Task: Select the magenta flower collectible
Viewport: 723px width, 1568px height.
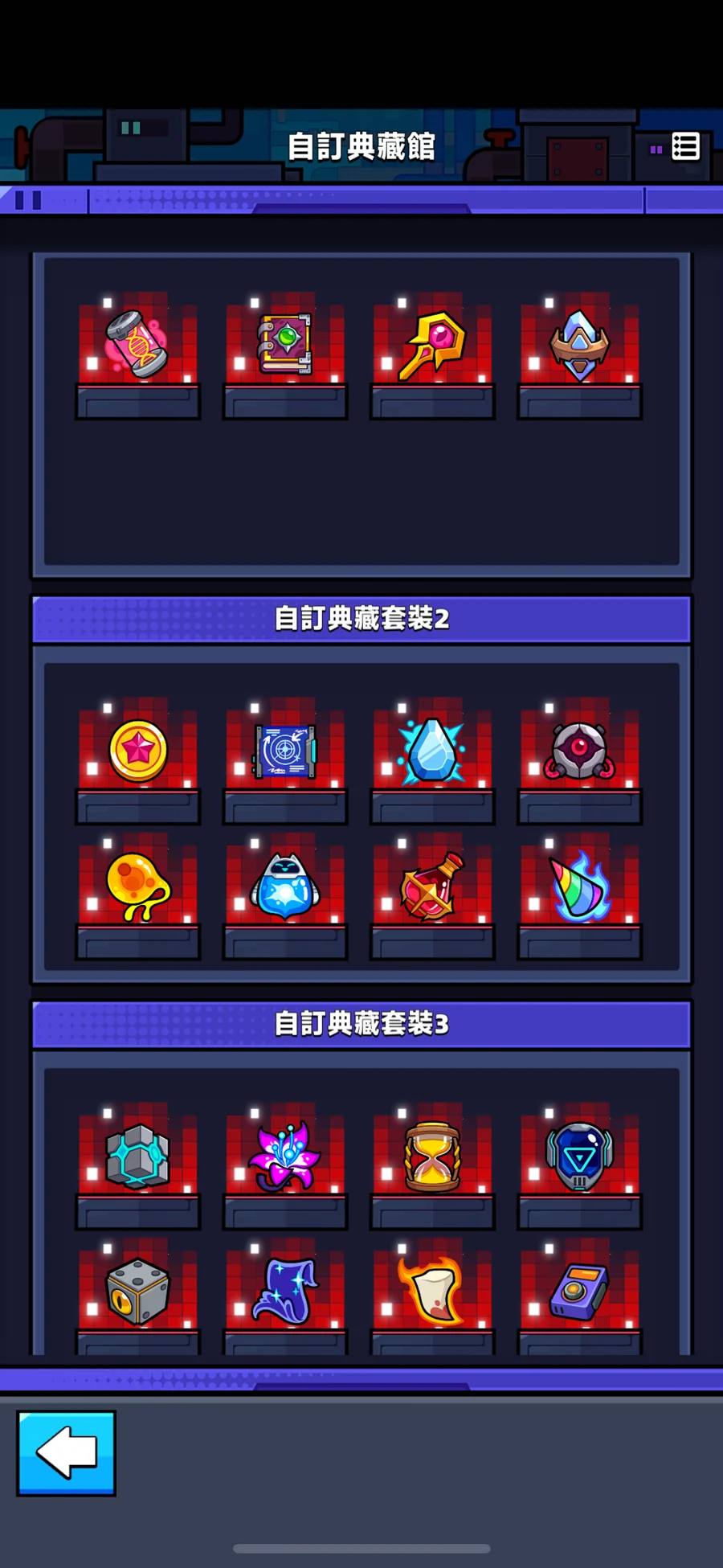Action: tap(284, 1157)
